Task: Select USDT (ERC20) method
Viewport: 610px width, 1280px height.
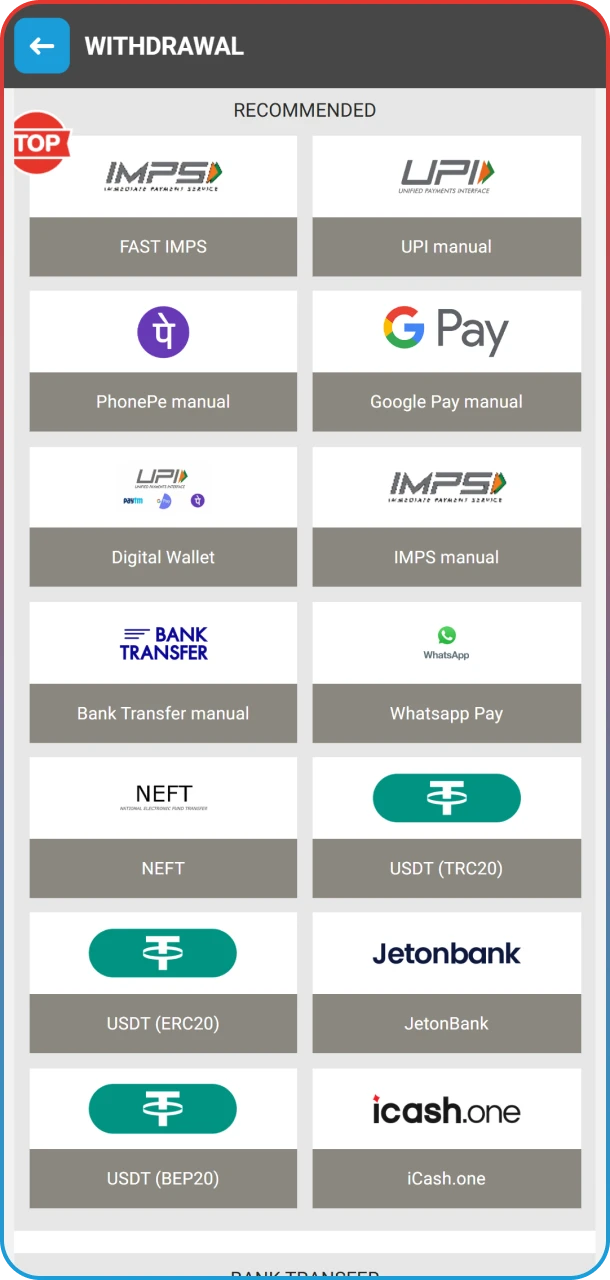Action: (x=163, y=982)
